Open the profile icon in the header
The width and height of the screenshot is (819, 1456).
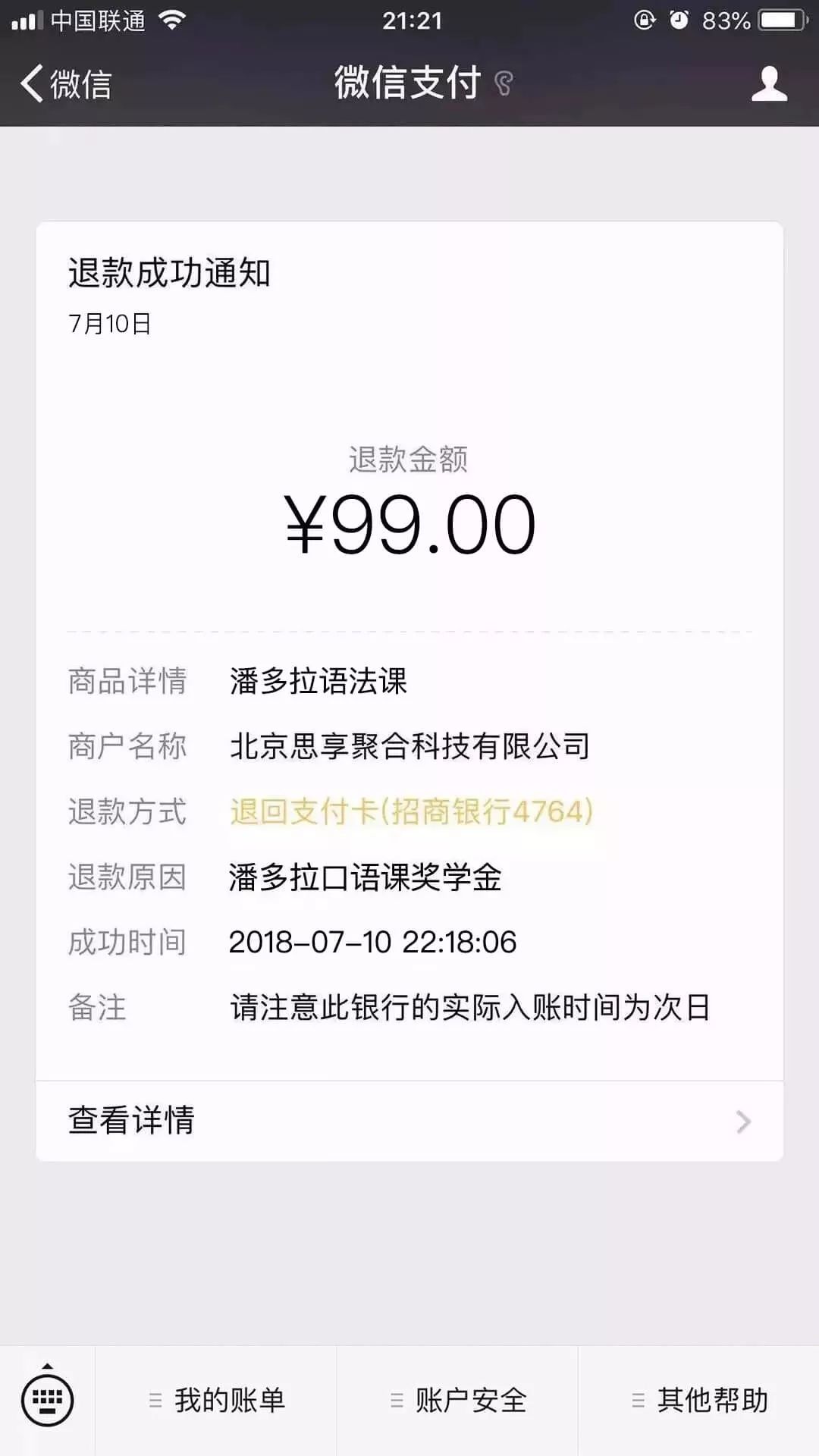tap(769, 83)
